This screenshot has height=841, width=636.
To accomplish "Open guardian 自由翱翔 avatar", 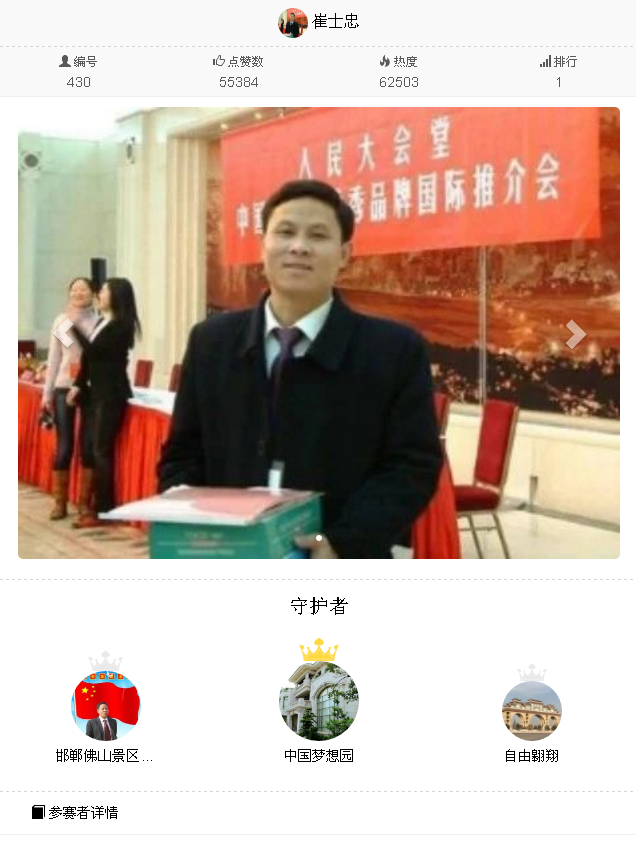I will click(531, 711).
